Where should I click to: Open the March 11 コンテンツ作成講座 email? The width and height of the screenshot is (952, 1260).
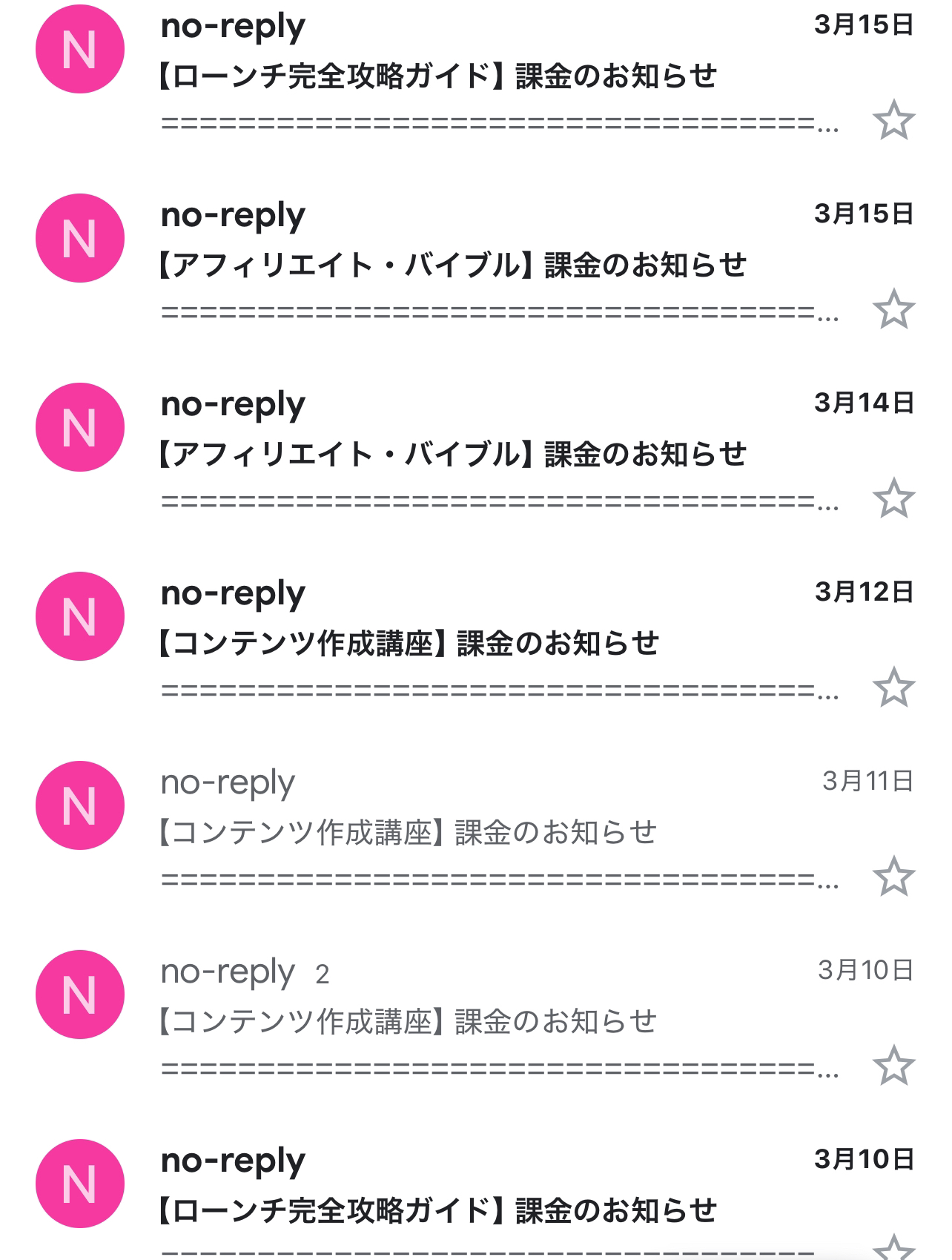pos(408,832)
